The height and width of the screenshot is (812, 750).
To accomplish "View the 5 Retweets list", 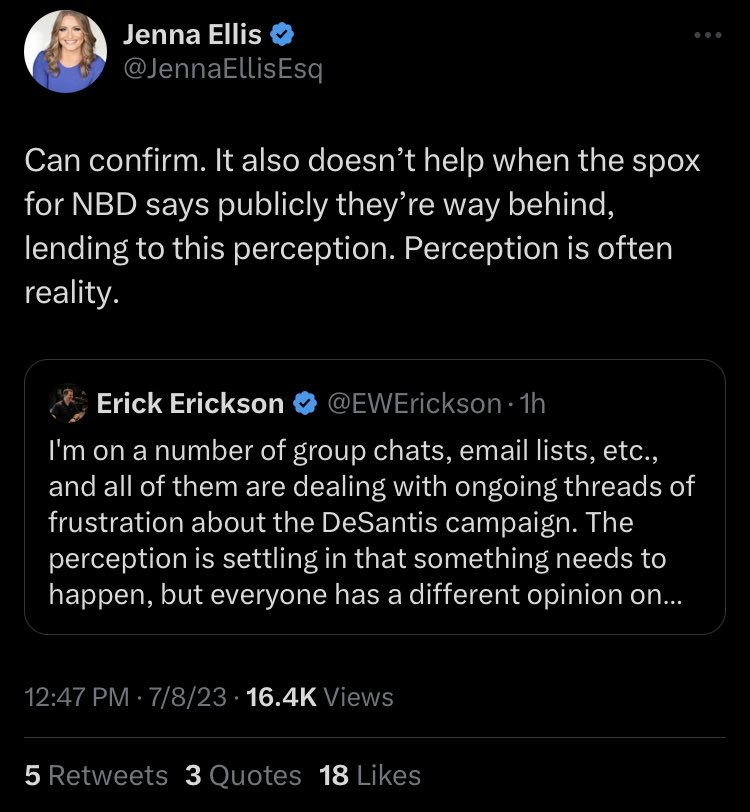I will [96, 775].
